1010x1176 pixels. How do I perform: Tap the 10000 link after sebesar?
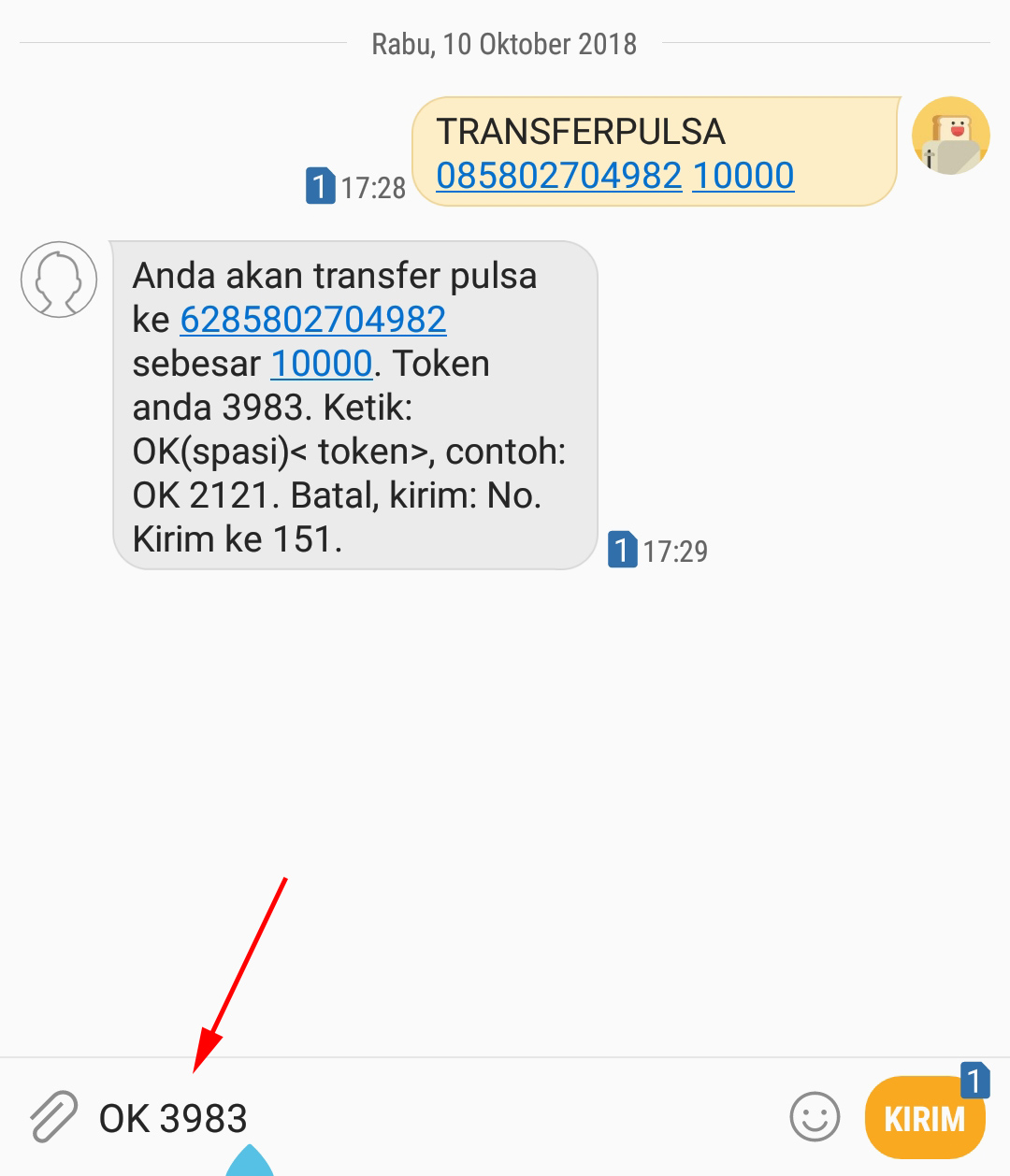point(321,364)
